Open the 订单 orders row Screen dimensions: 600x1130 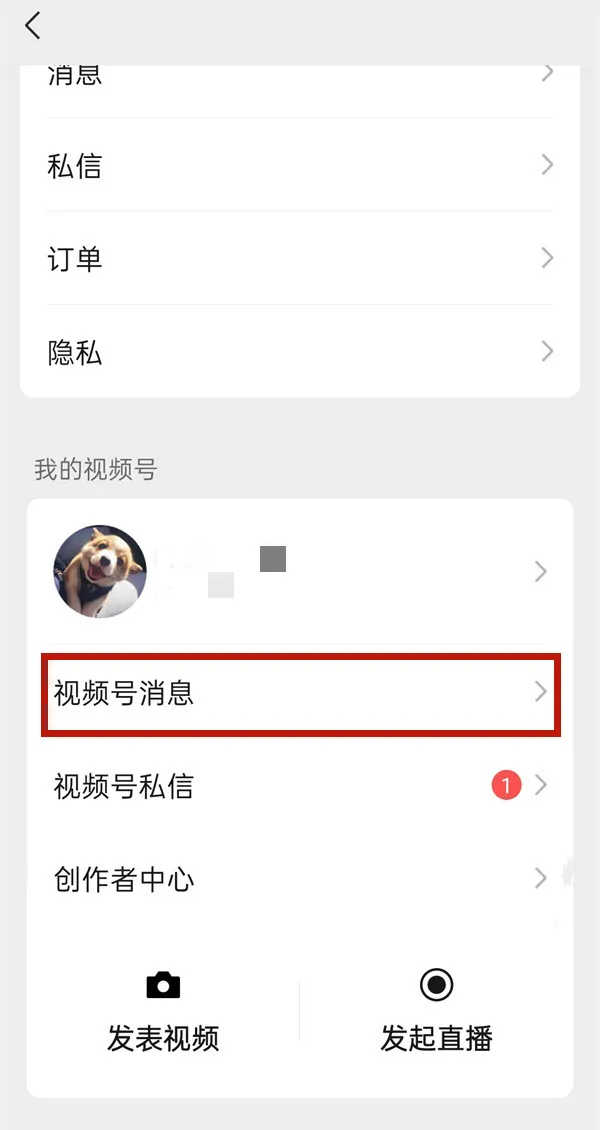tap(300, 259)
